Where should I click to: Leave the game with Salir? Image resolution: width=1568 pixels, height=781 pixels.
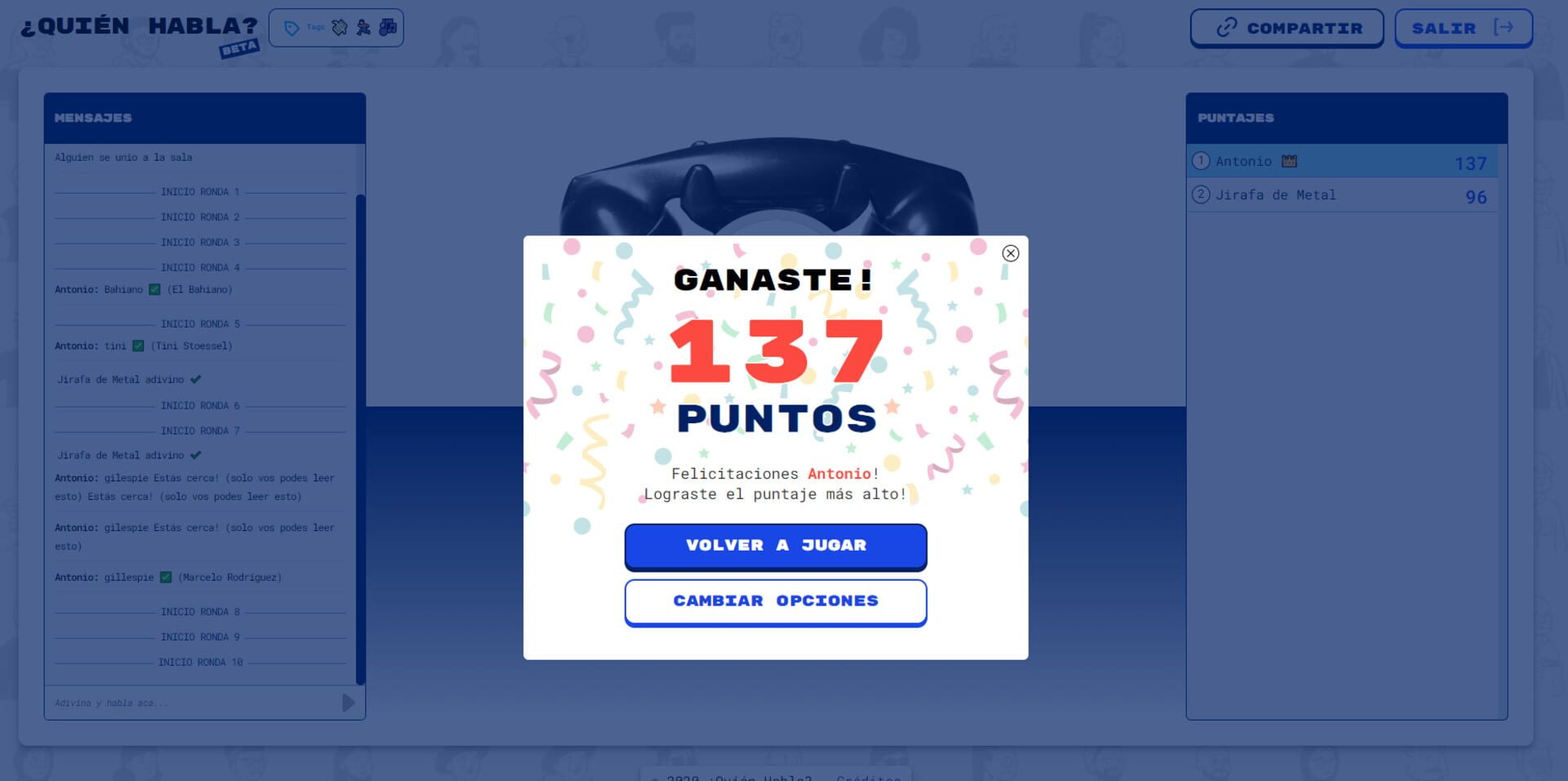(1463, 29)
